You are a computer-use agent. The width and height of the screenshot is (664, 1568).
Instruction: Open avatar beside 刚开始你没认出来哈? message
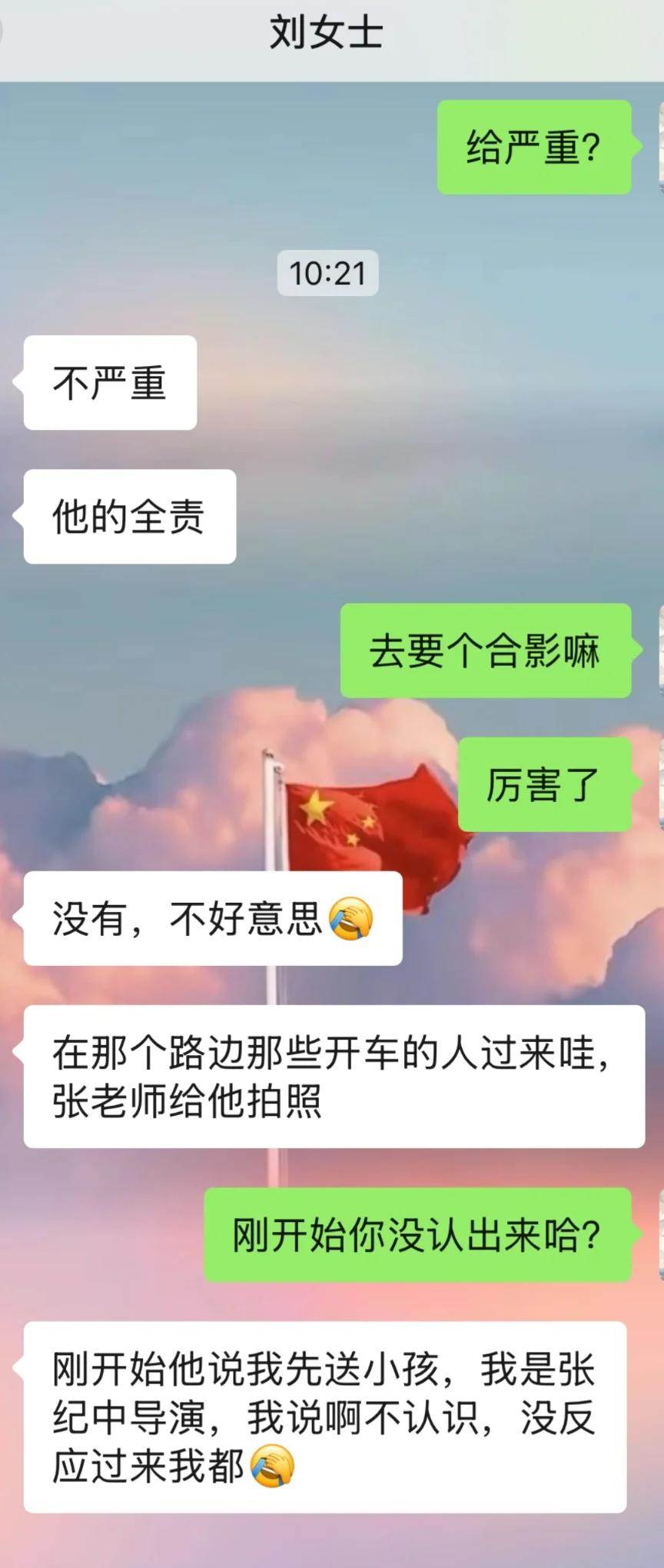click(660, 1234)
